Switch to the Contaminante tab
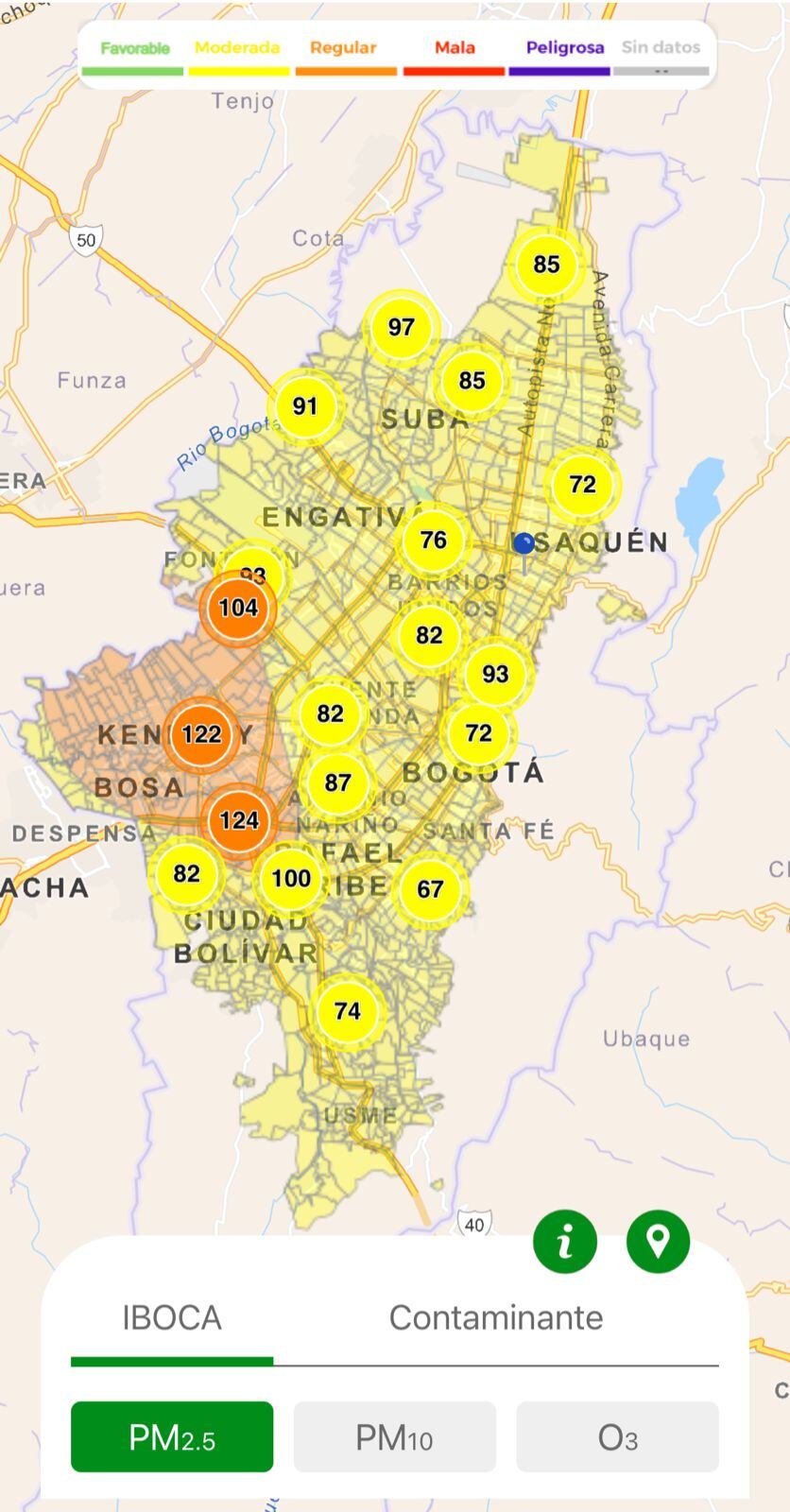 point(495,1317)
